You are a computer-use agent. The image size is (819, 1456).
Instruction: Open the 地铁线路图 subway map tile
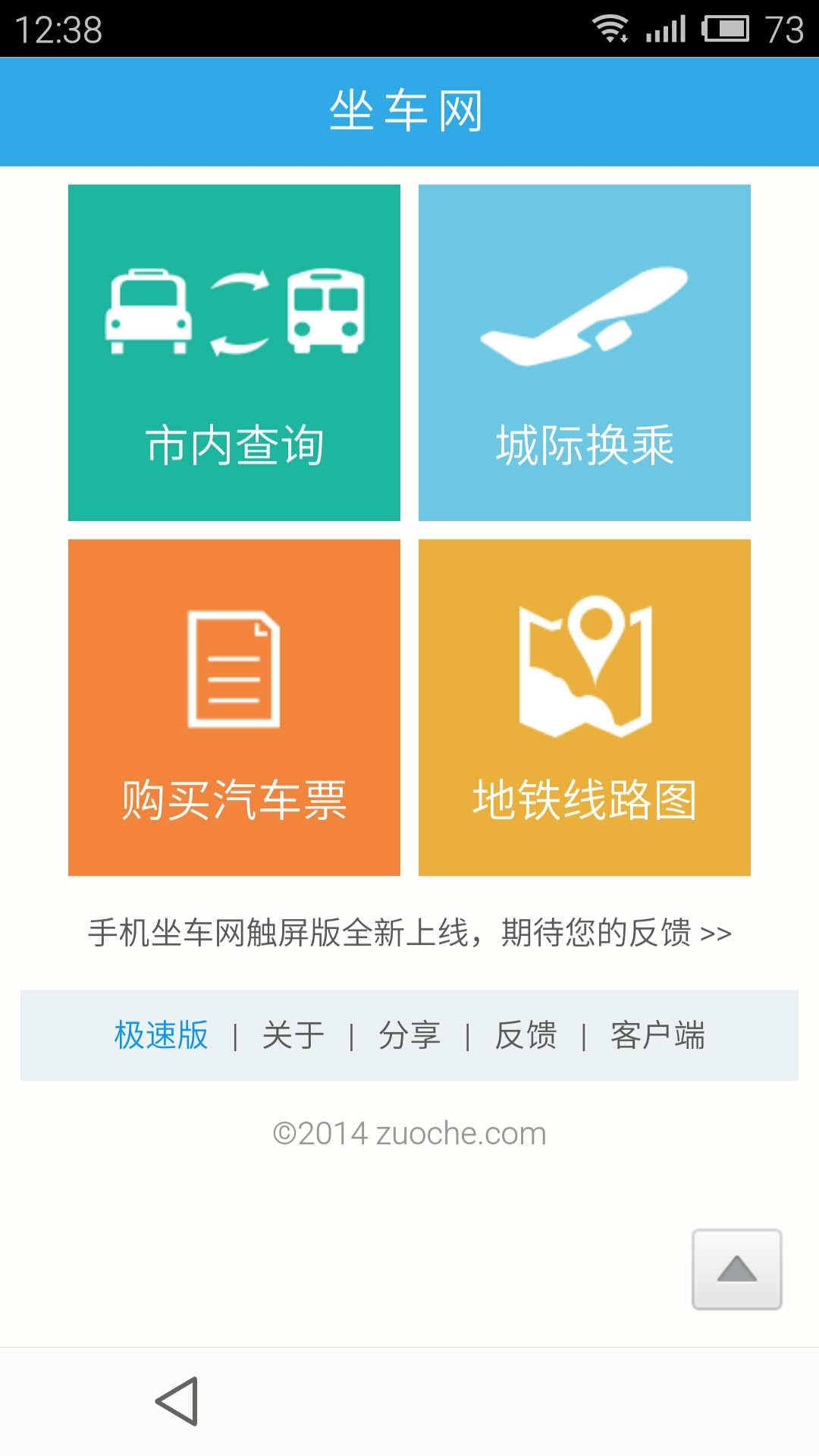click(x=585, y=708)
